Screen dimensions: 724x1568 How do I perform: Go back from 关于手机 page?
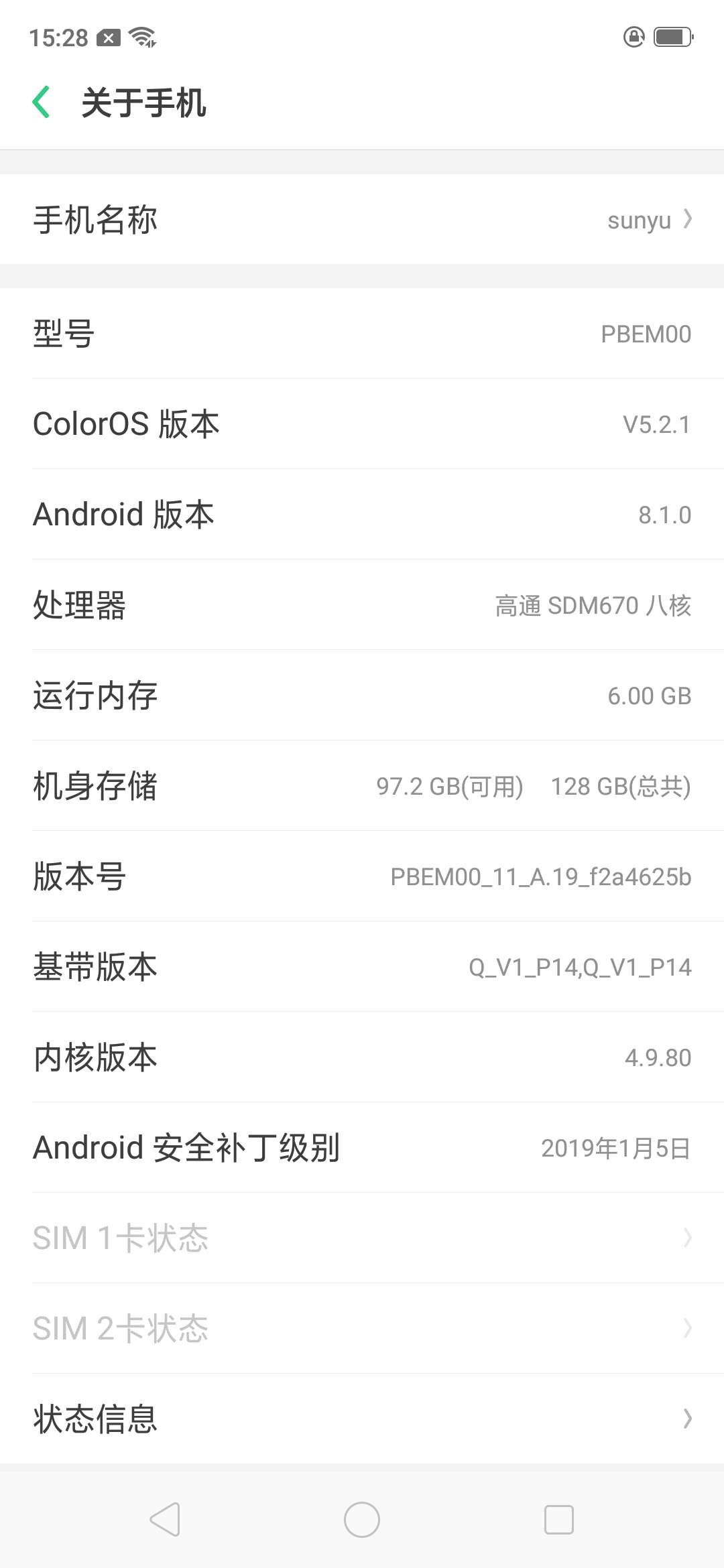[x=42, y=103]
